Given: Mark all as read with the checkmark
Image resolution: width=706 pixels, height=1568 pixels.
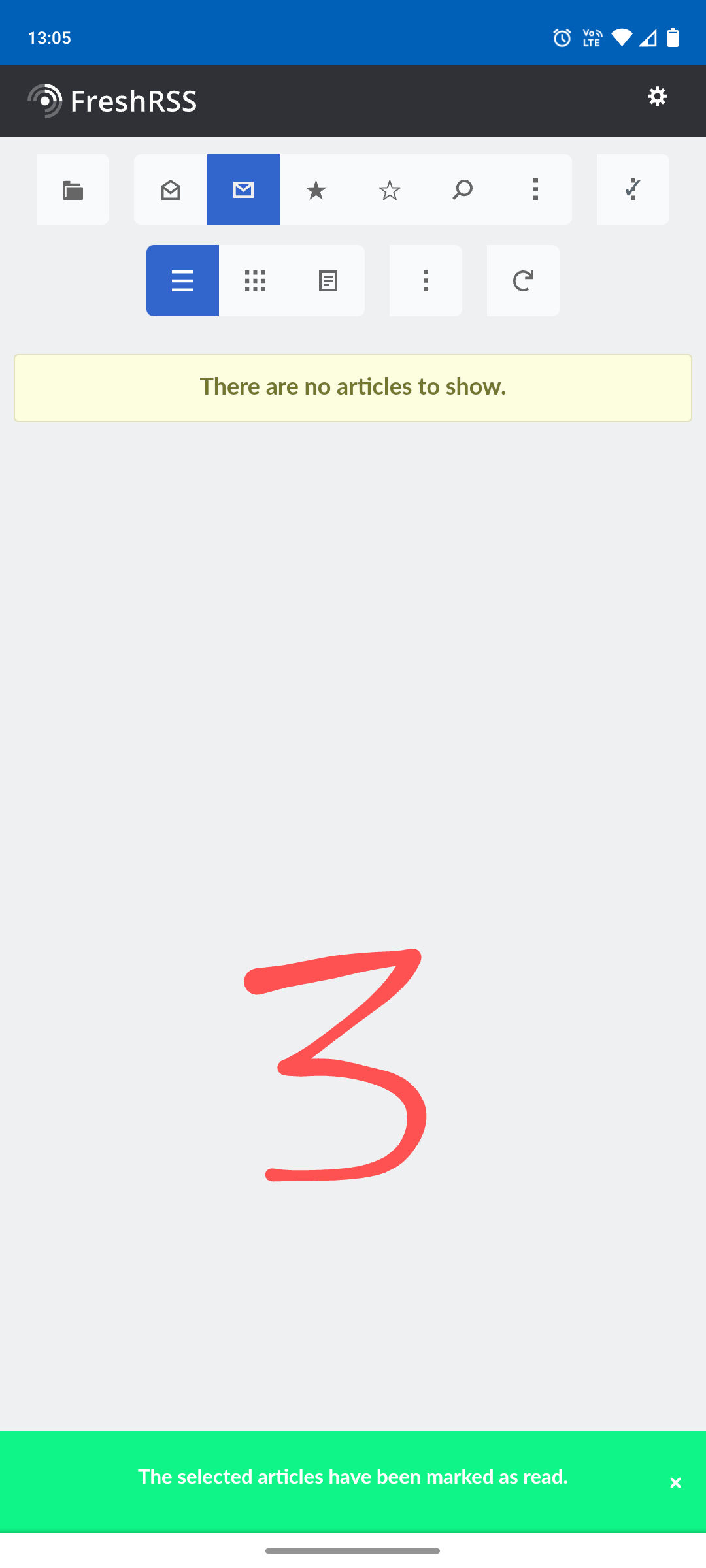Looking at the screenshot, I should coord(633,189).
